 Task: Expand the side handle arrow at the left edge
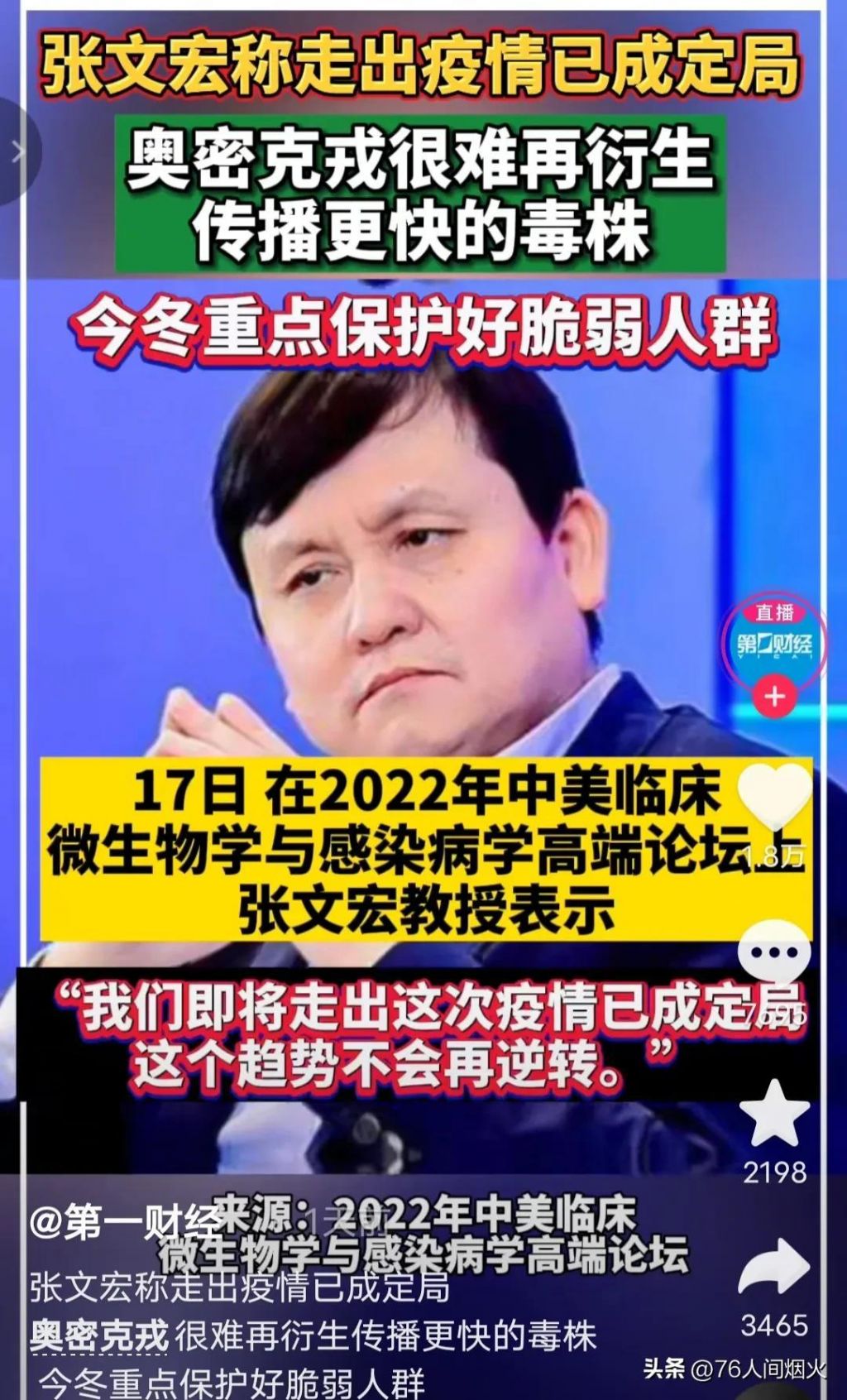point(17,151)
